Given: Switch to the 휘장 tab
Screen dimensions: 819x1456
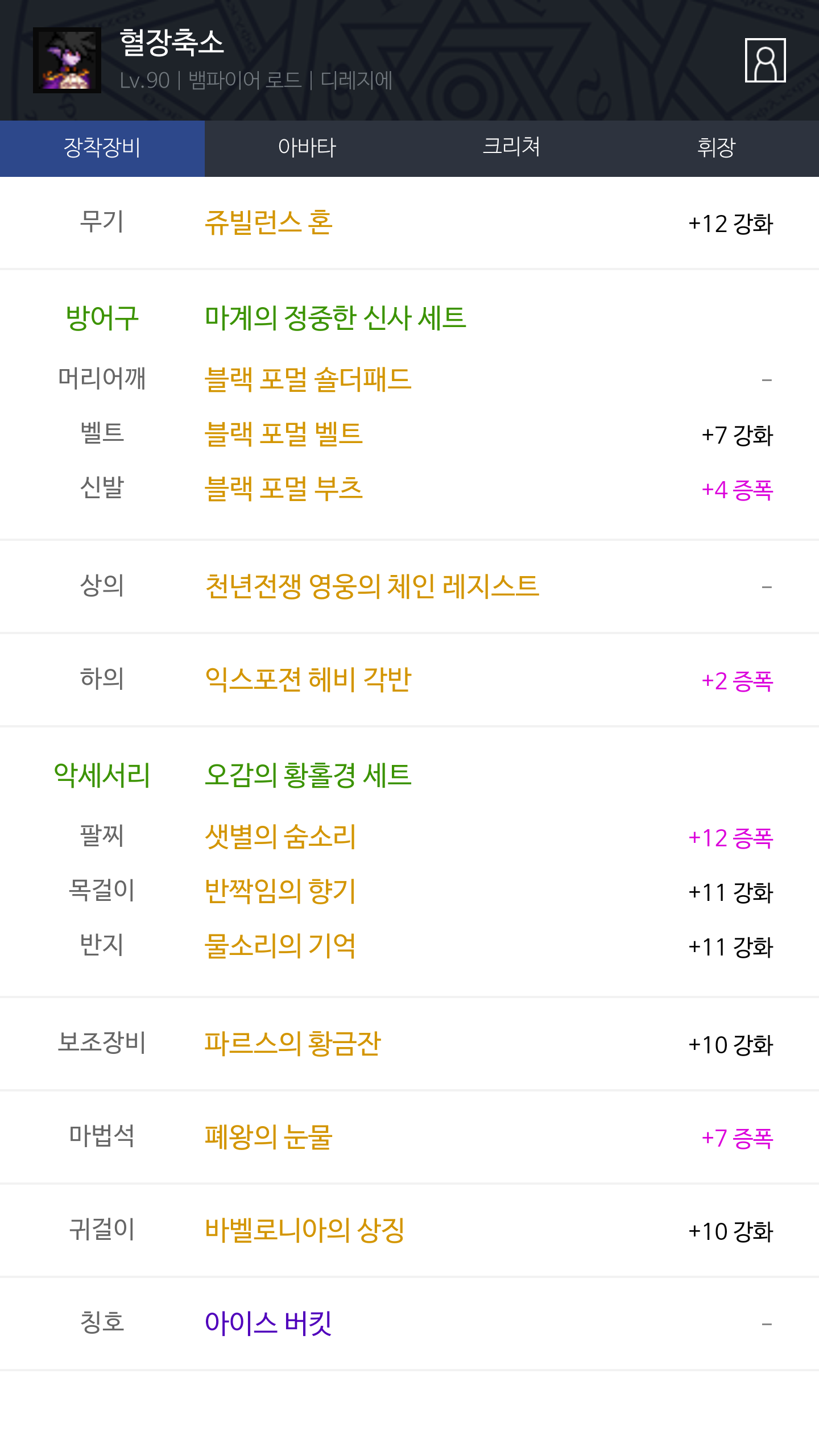Looking at the screenshot, I should [717, 148].
